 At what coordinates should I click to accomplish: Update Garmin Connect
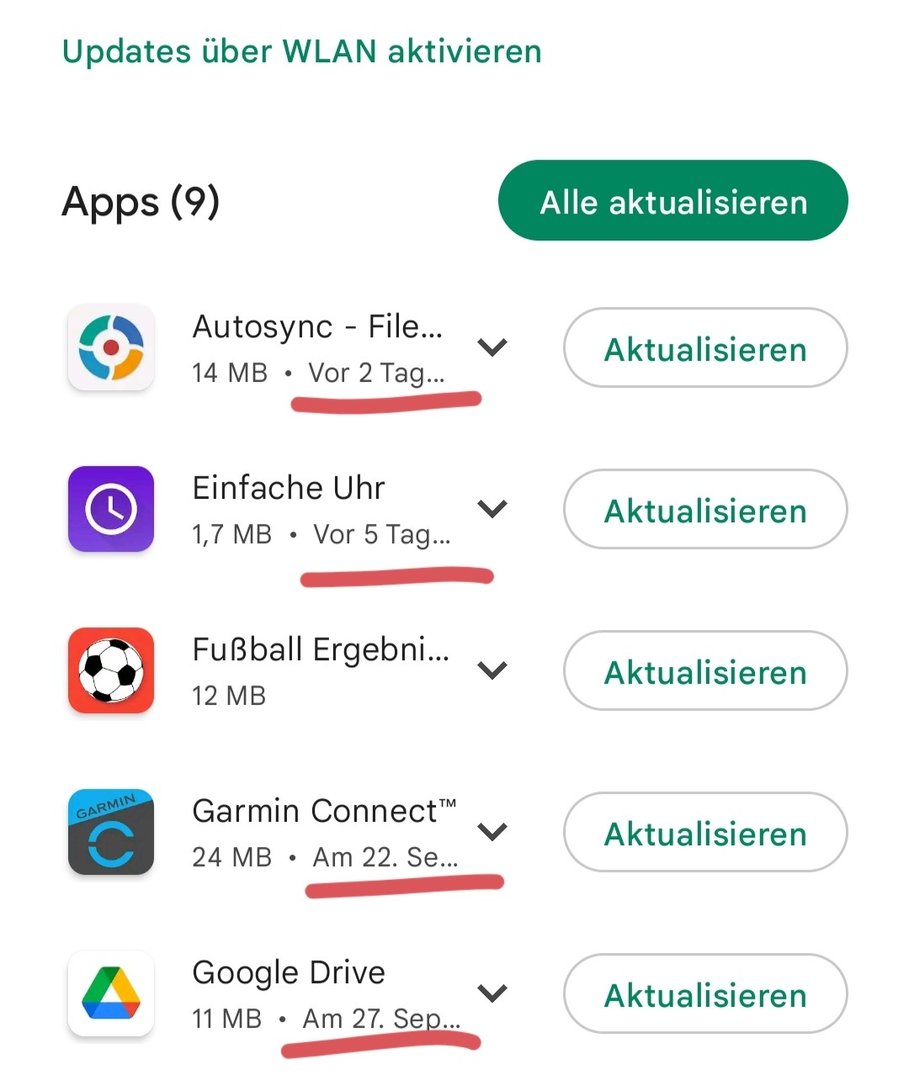point(705,833)
